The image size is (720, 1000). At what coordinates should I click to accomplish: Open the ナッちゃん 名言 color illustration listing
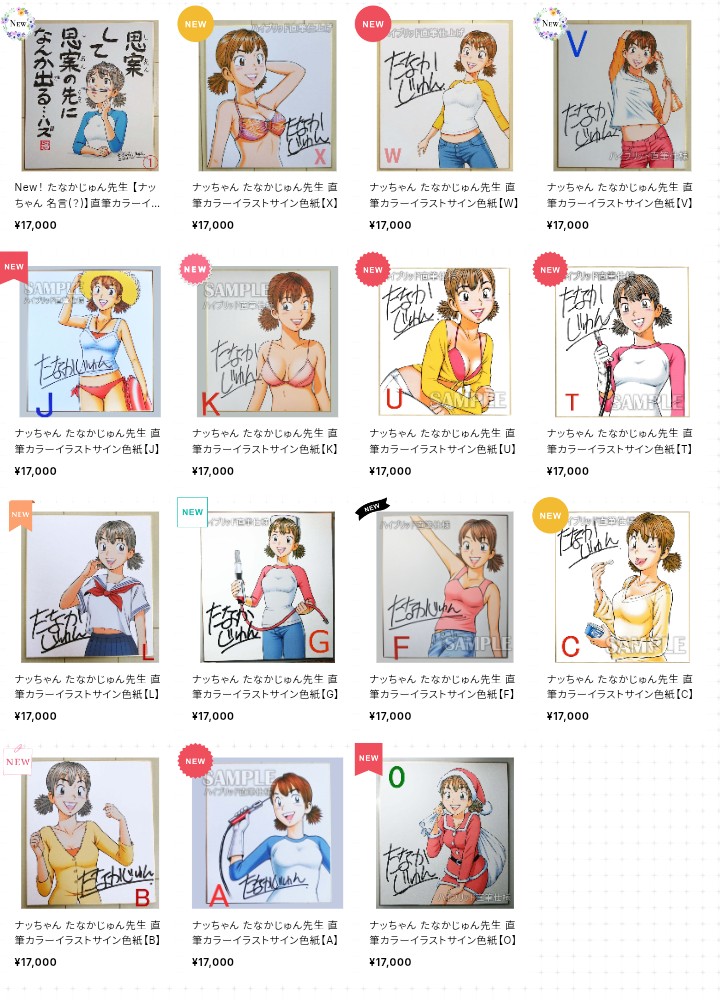[88, 95]
